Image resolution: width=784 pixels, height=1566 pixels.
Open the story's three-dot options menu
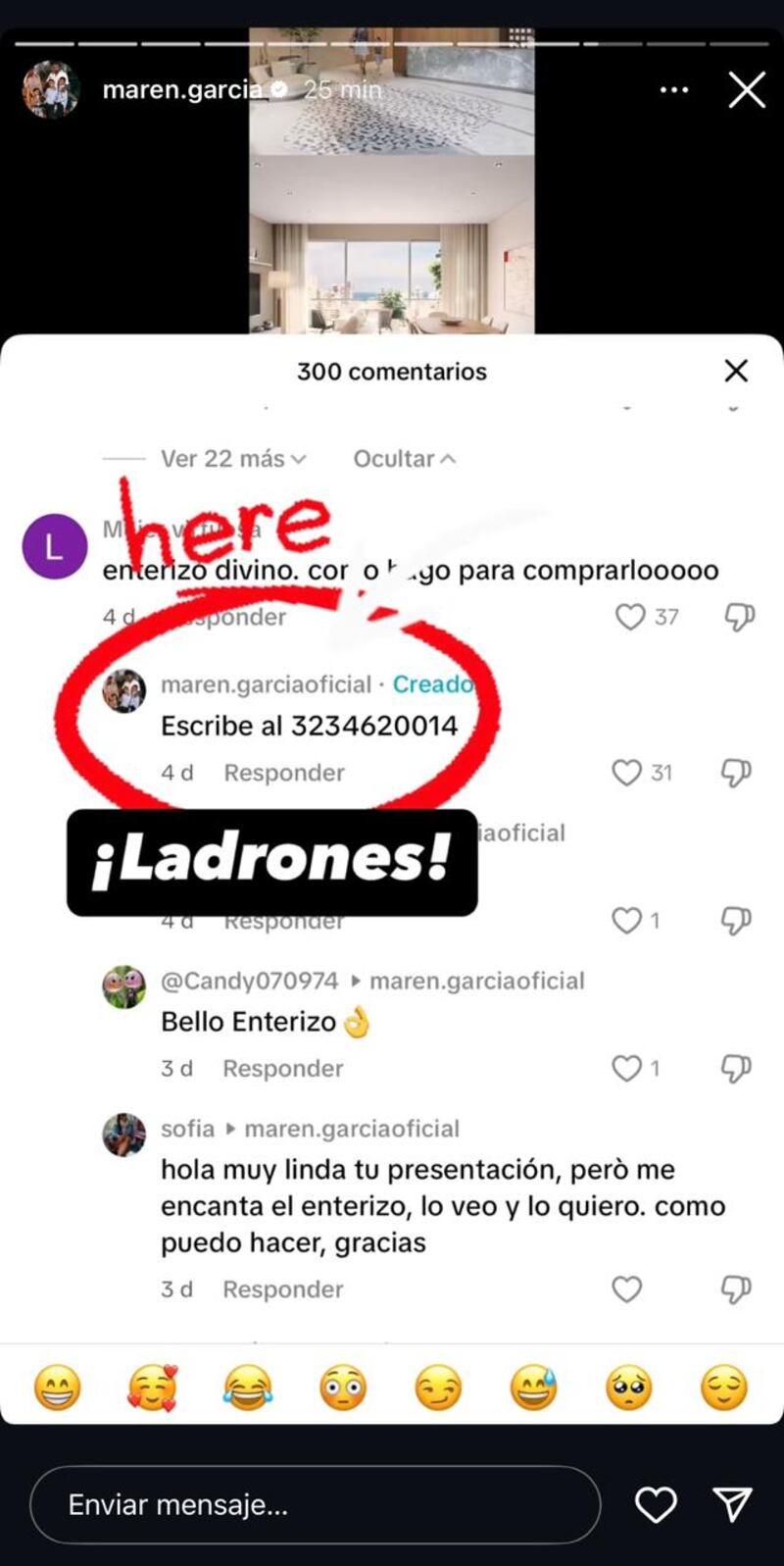coord(674,90)
